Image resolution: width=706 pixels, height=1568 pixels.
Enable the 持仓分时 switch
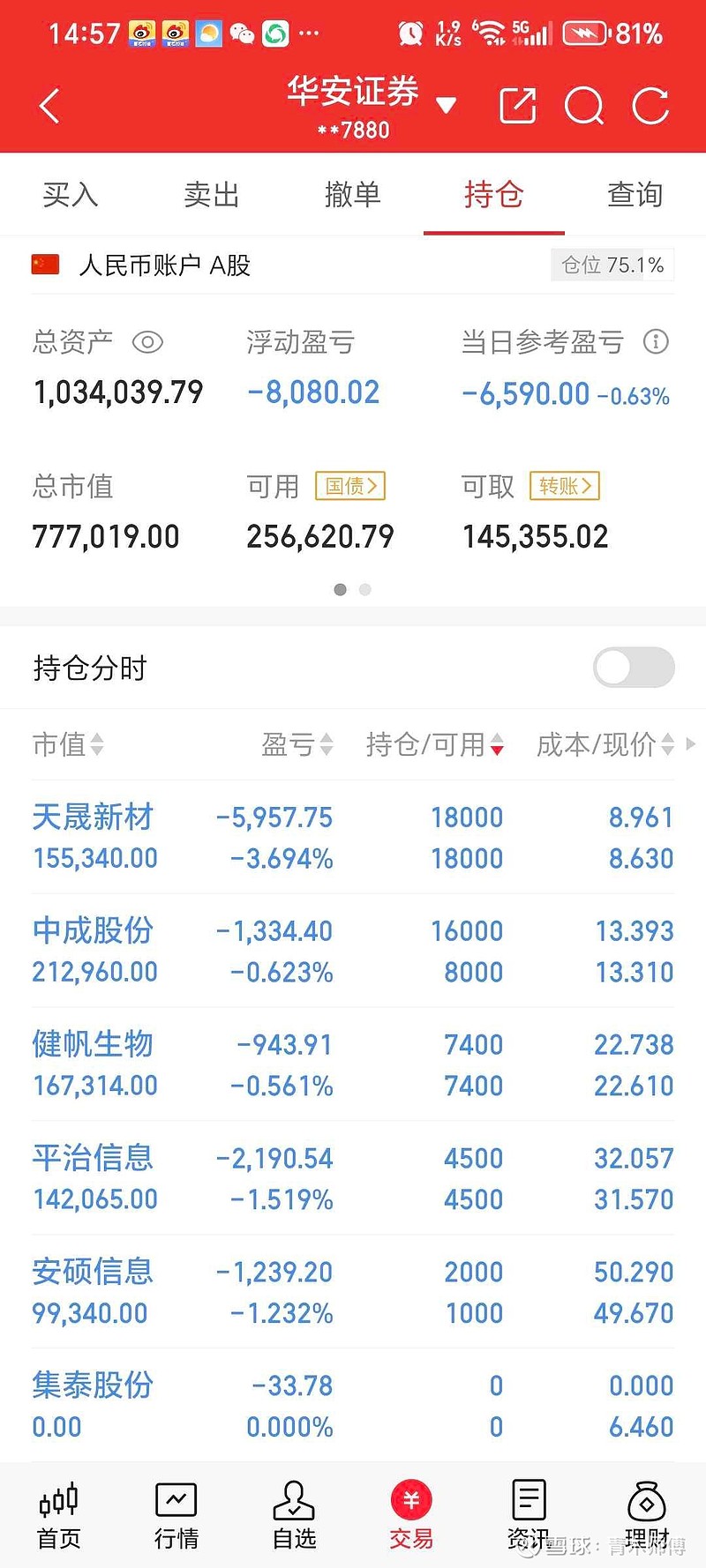(633, 668)
